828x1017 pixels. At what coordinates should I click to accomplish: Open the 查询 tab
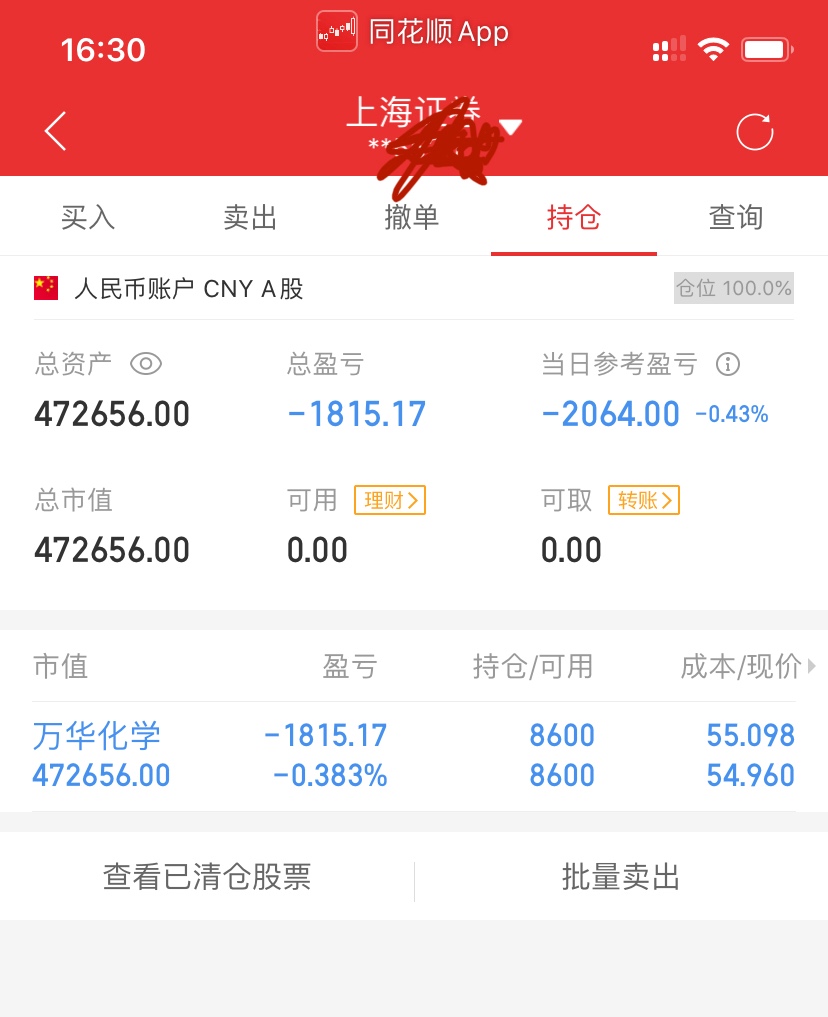pos(736,217)
